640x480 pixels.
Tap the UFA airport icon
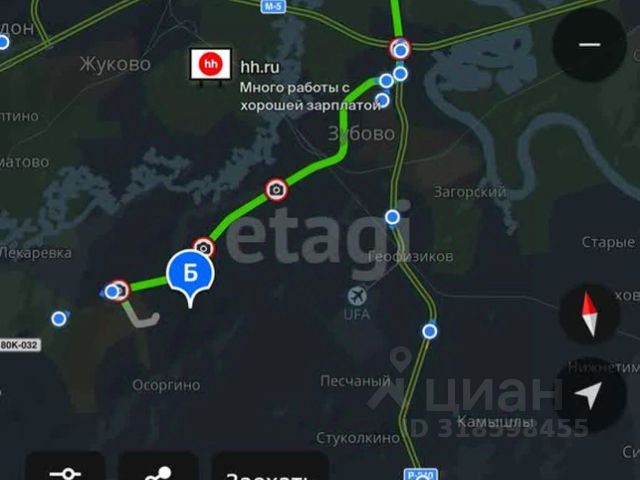pyautogui.click(x=357, y=296)
